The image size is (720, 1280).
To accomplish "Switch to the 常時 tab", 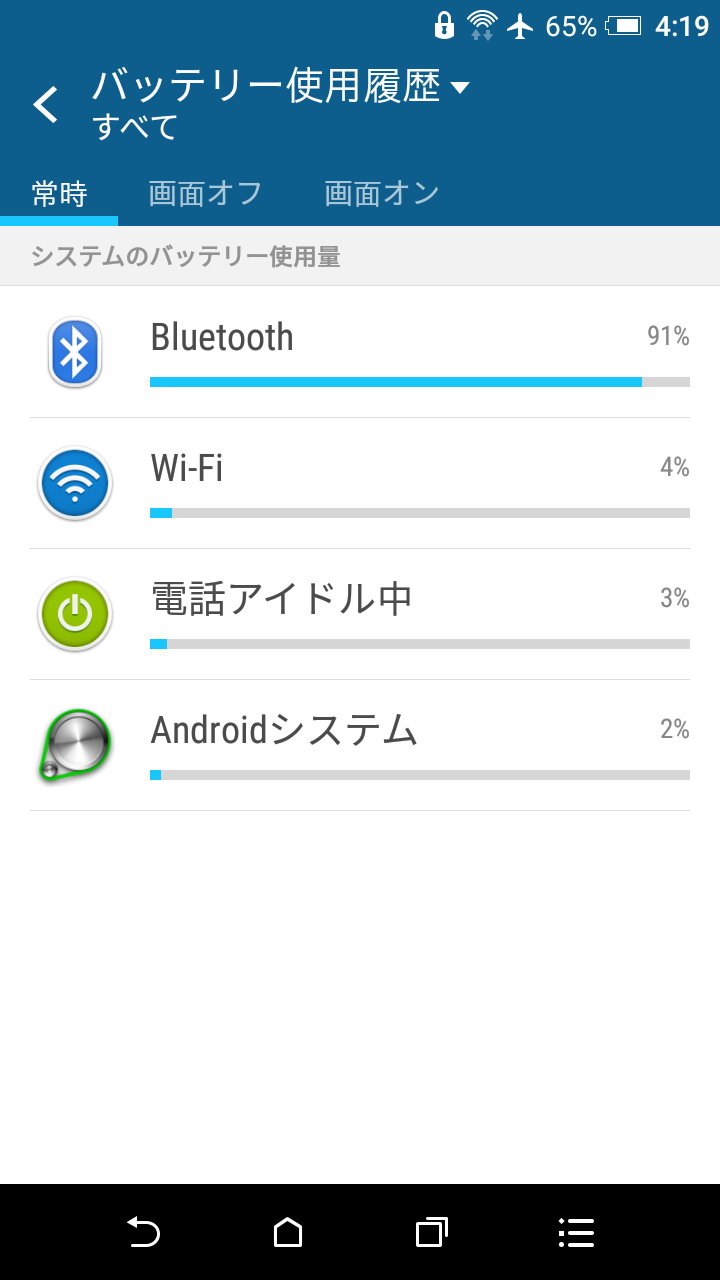I will pos(59,193).
